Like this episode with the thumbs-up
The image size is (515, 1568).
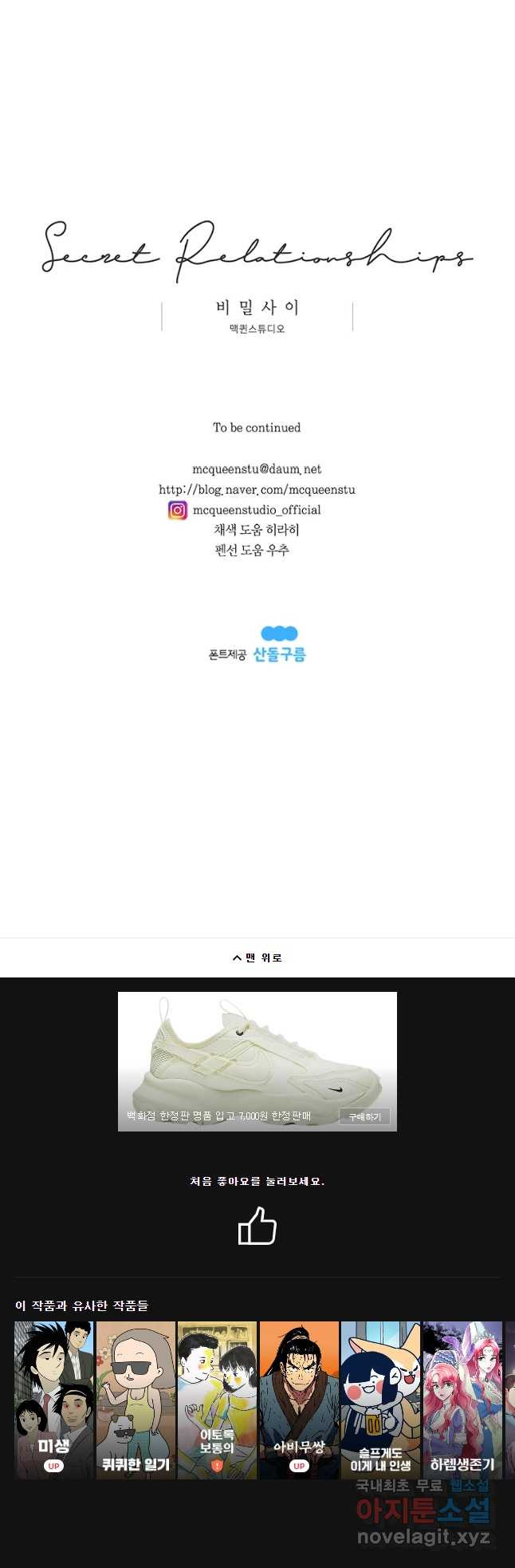click(257, 1226)
